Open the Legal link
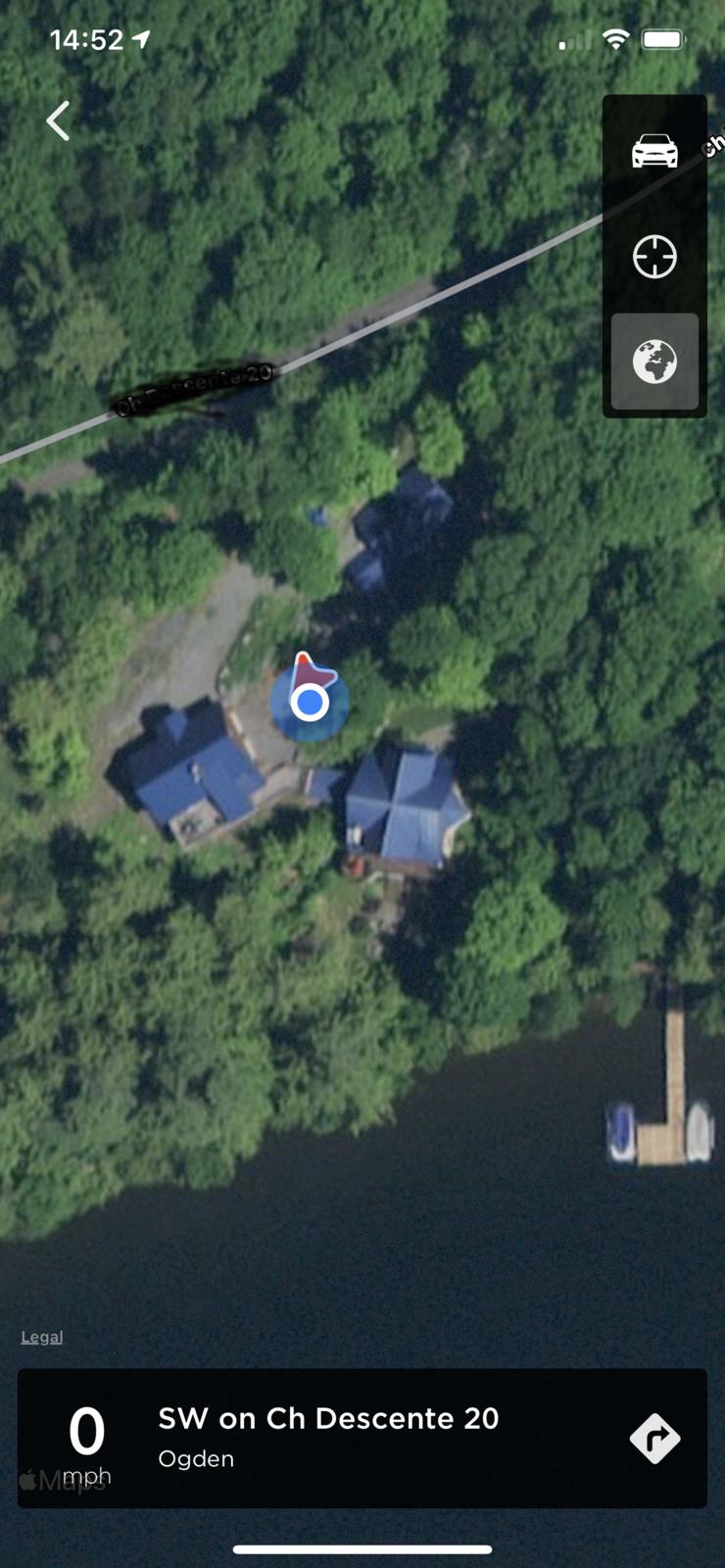 [42, 1337]
